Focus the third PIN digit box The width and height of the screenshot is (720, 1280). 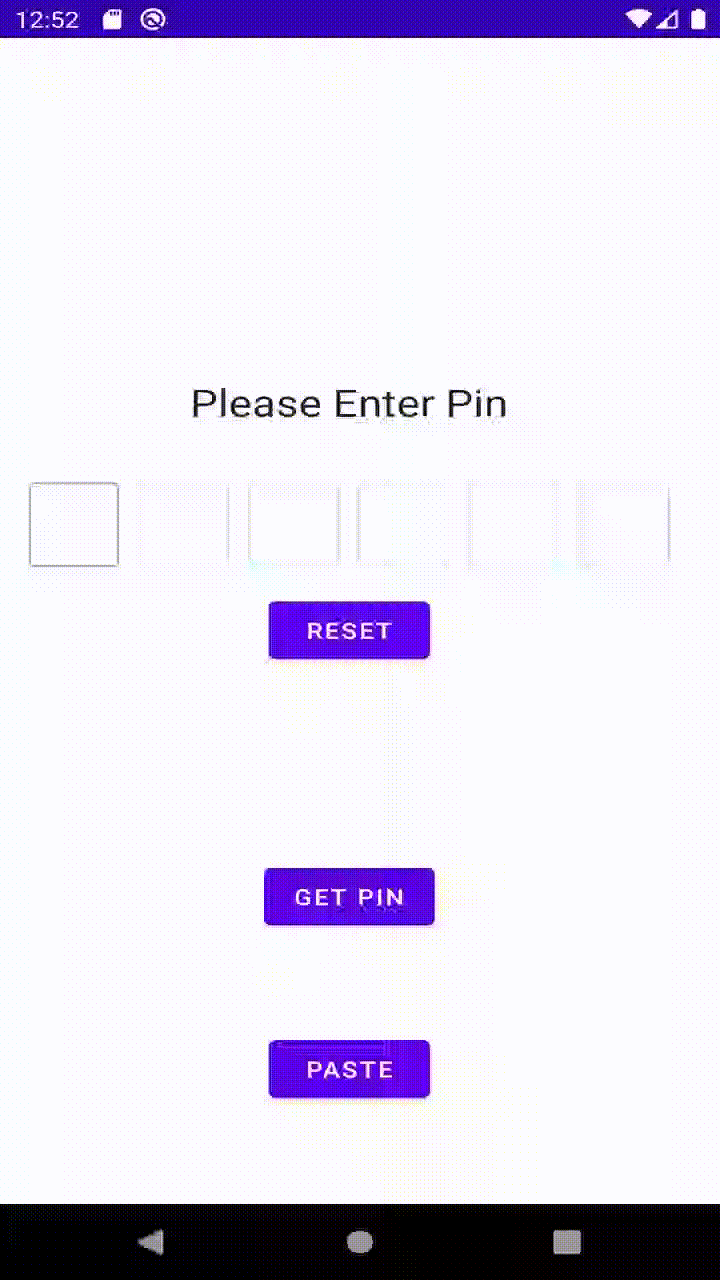294,524
